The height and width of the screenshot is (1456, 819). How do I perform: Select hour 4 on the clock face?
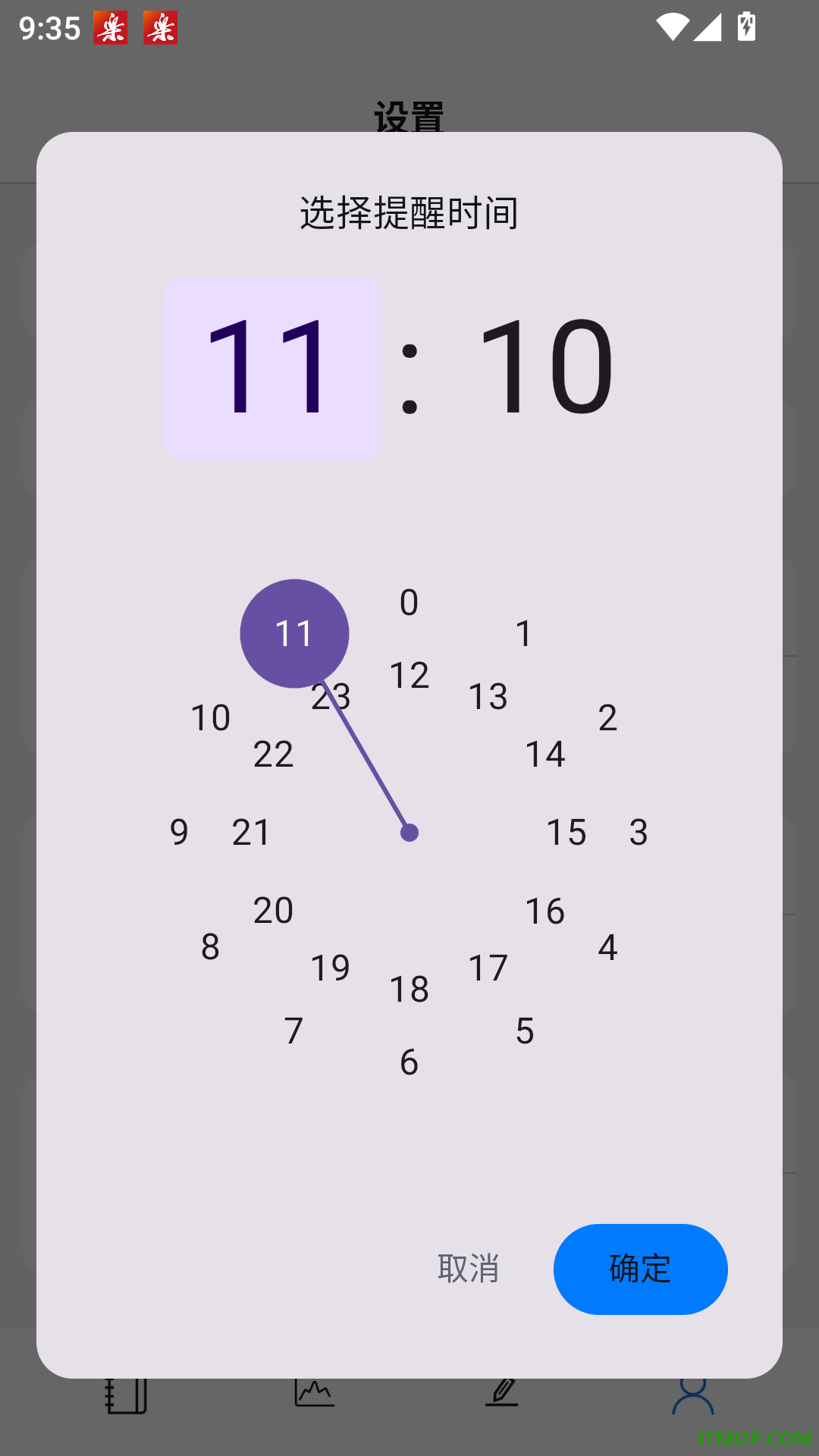point(608,948)
